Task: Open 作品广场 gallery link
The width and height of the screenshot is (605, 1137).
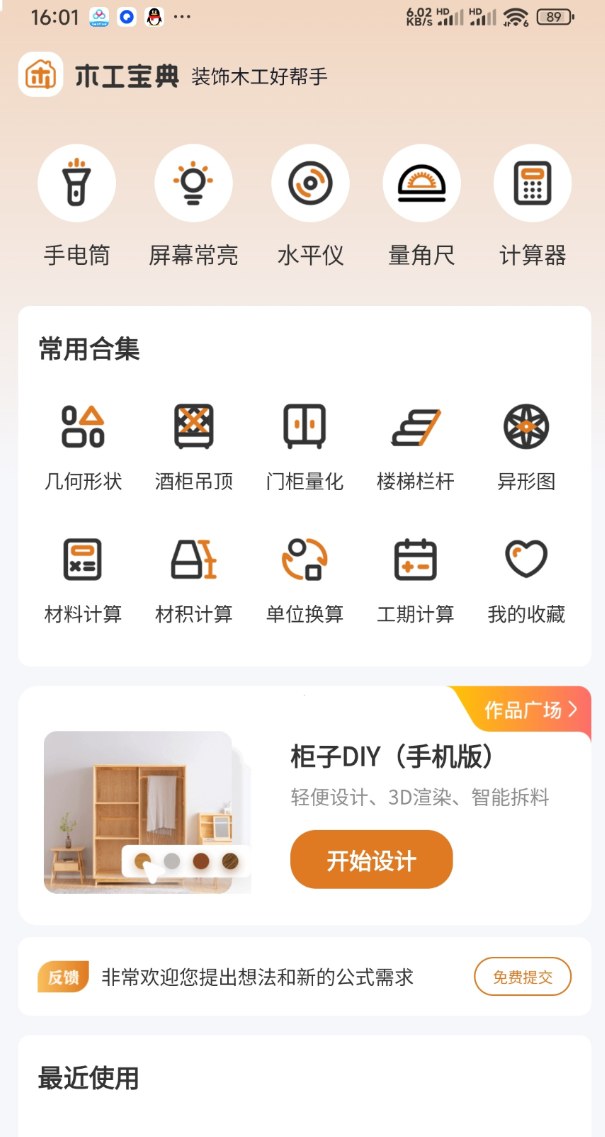Action: point(530,710)
